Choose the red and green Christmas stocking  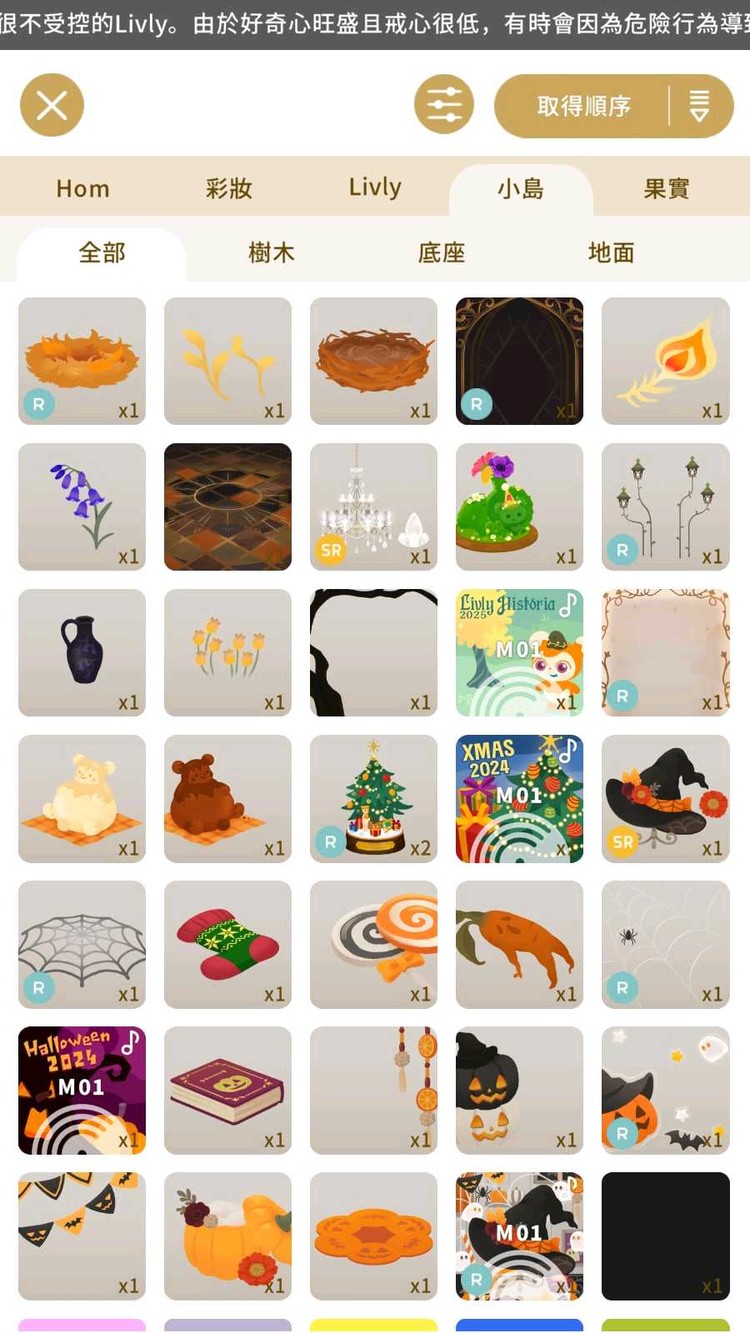[x=228, y=945]
